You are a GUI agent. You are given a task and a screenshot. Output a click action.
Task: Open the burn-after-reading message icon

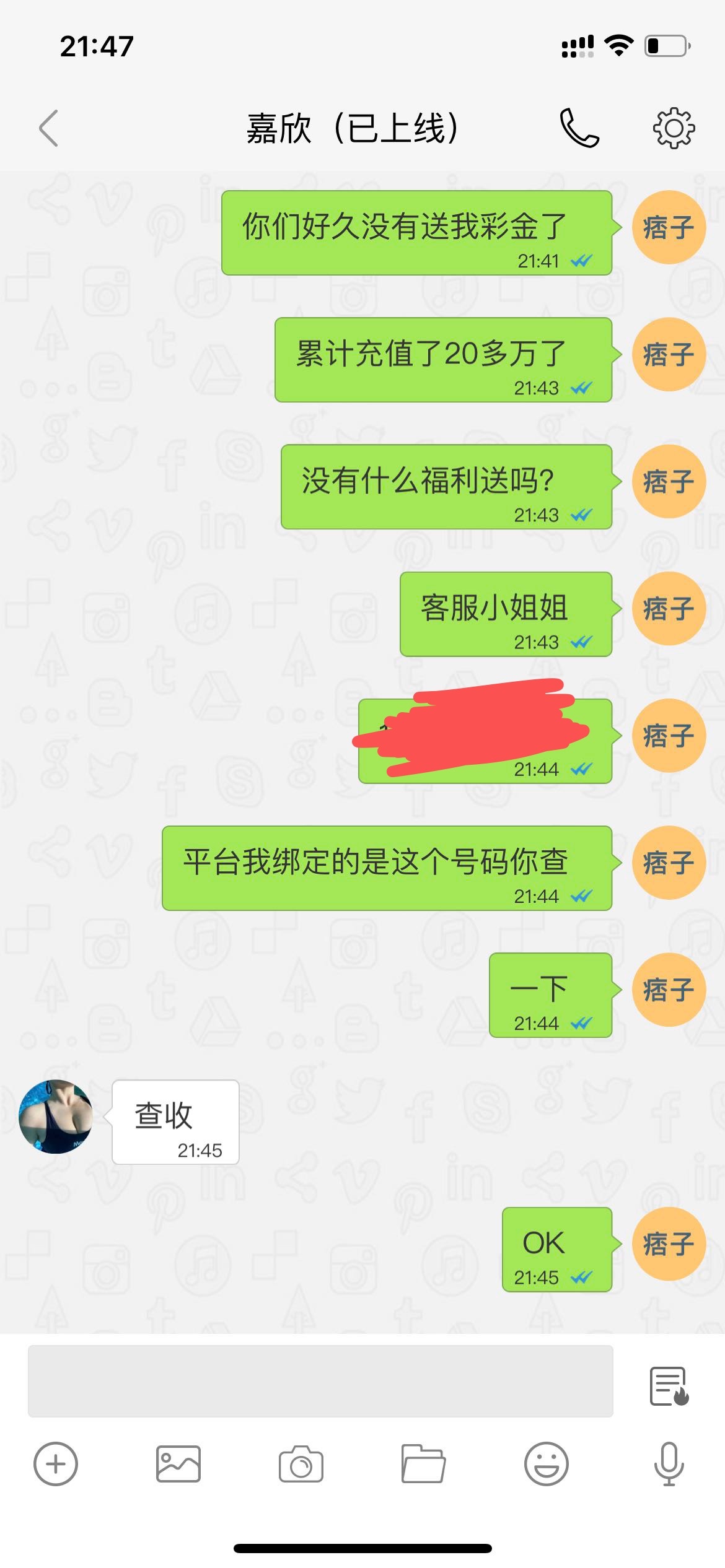click(x=669, y=1386)
